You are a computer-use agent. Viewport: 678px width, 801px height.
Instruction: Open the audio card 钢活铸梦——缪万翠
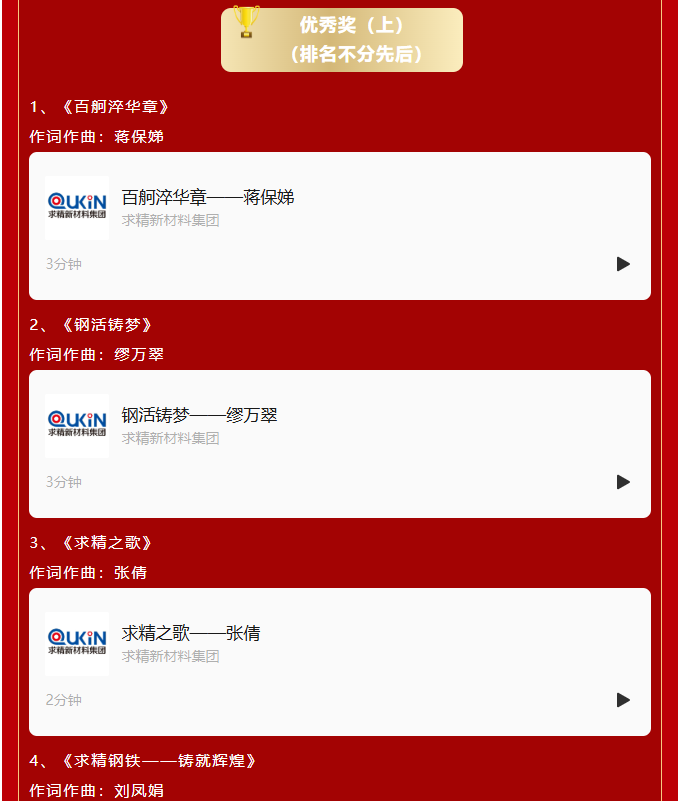(x=200, y=415)
